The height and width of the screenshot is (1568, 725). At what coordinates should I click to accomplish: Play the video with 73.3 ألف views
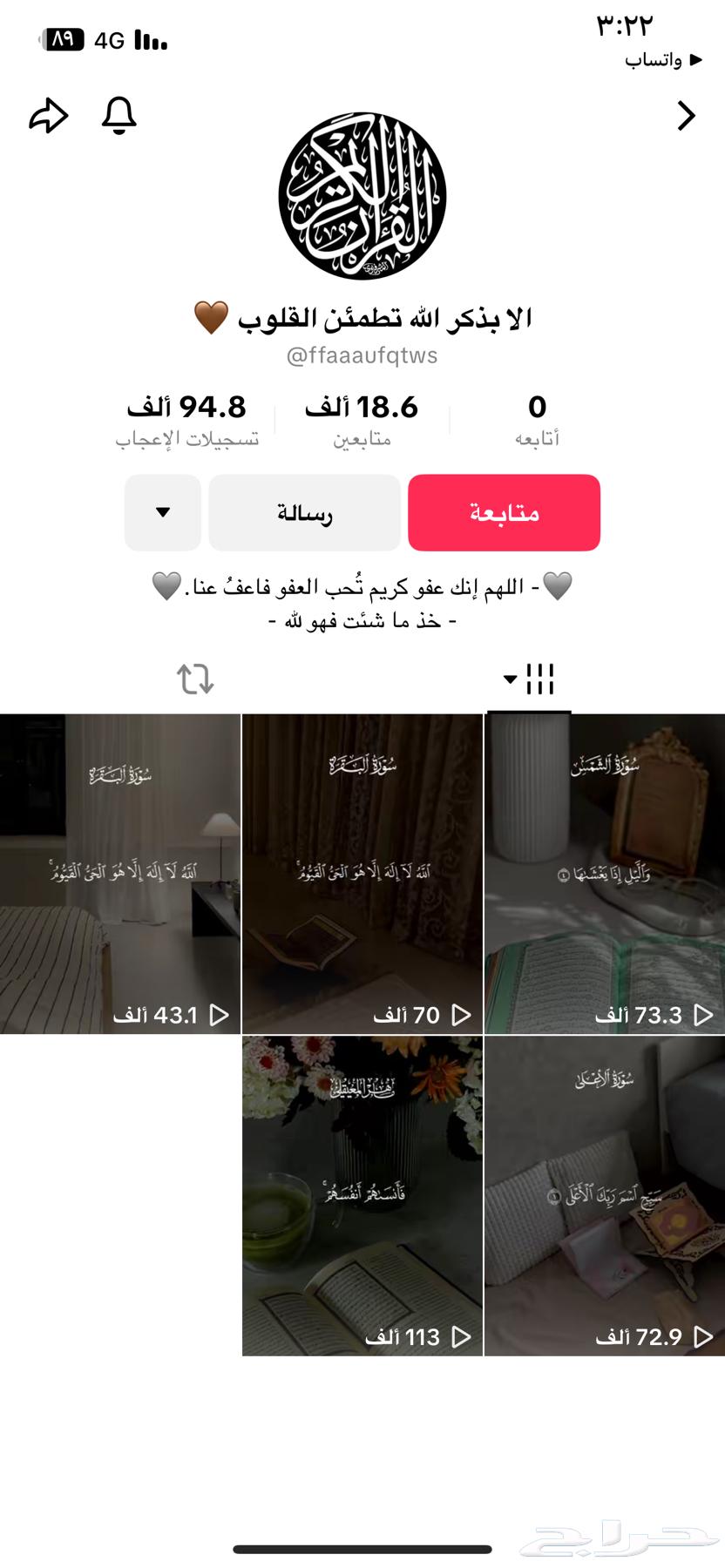[x=604, y=871]
